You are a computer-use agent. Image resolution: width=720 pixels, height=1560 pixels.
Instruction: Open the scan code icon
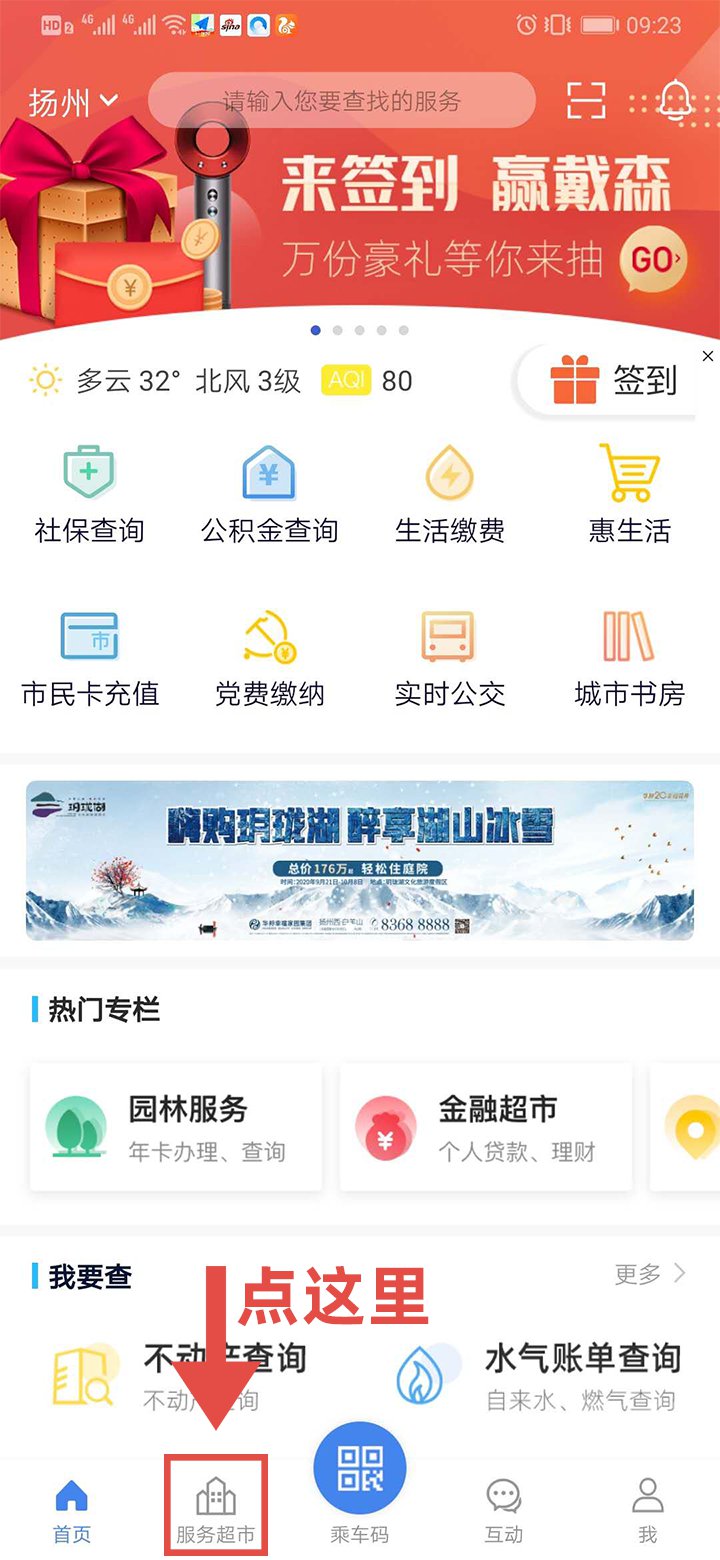(x=586, y=101)
